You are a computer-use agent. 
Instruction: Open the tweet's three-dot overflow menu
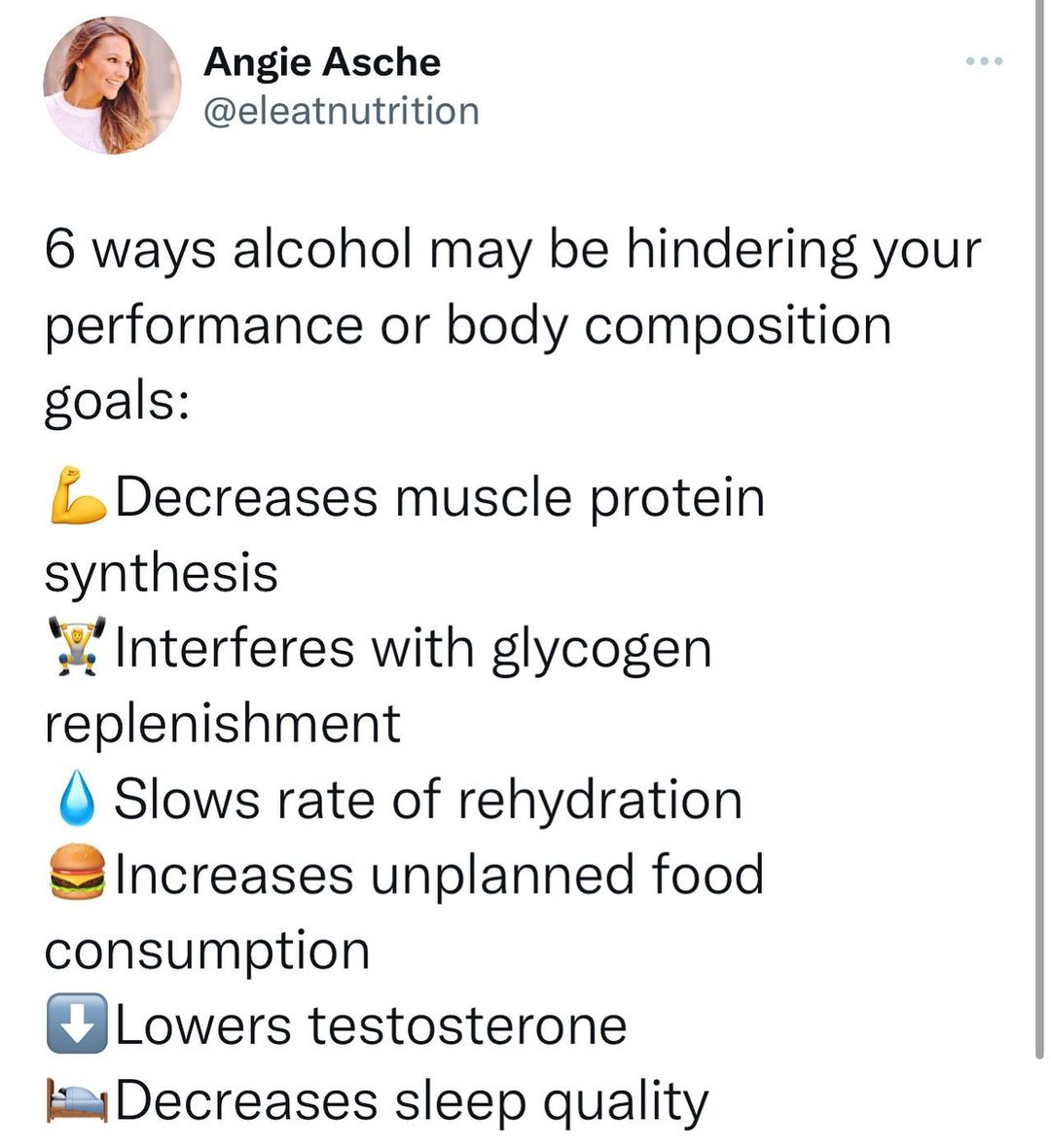coord(984,61)
